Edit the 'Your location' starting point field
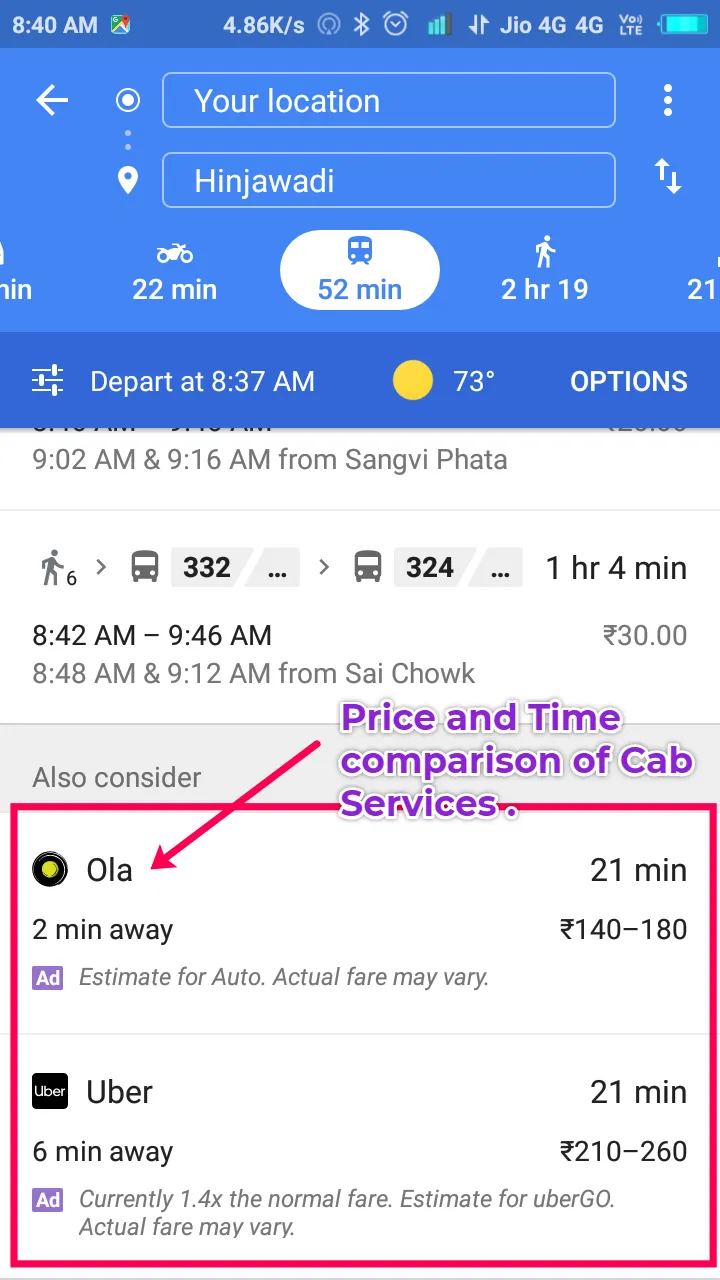Viewport: 720px width, 1280px height. (388, 101)
